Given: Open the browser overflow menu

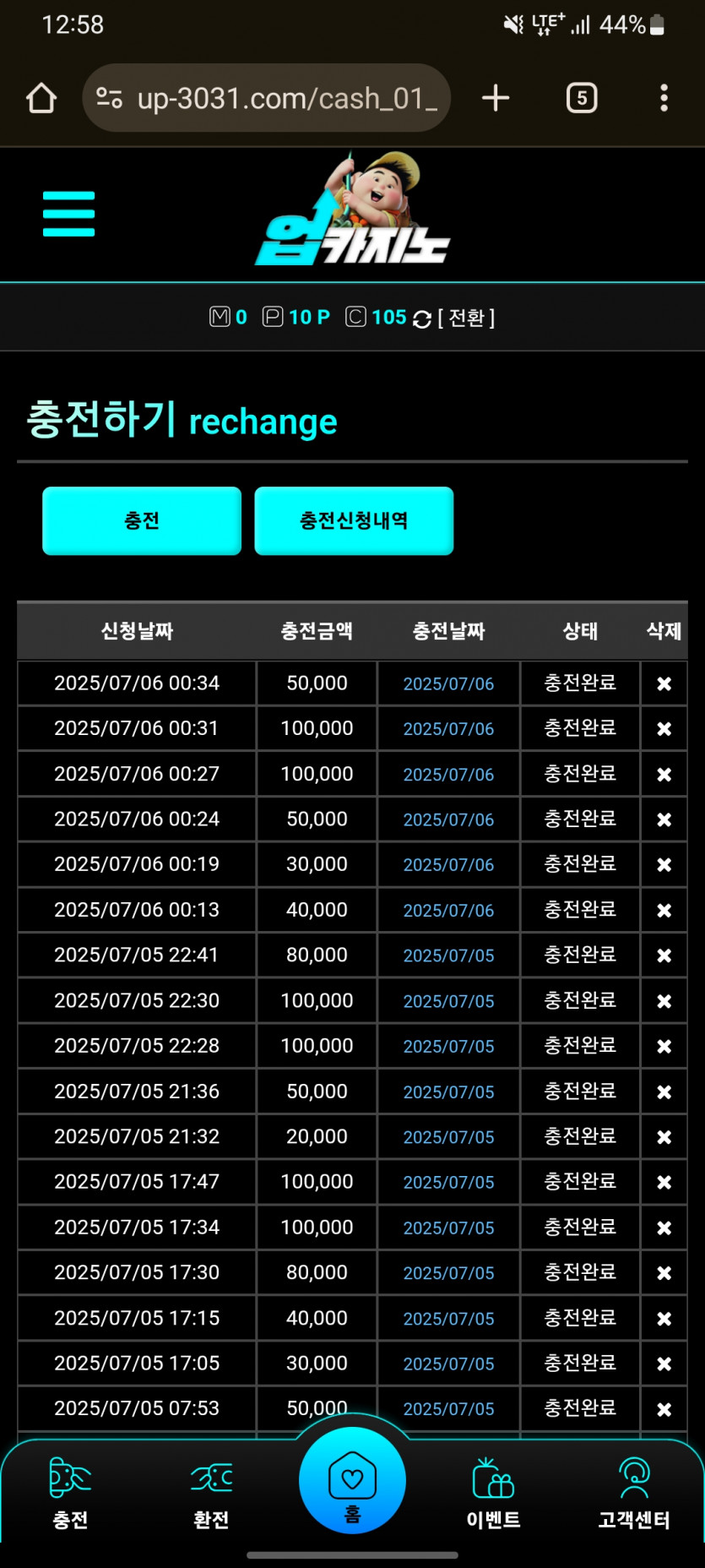Looking at the screenshot, I should [664, 98].
